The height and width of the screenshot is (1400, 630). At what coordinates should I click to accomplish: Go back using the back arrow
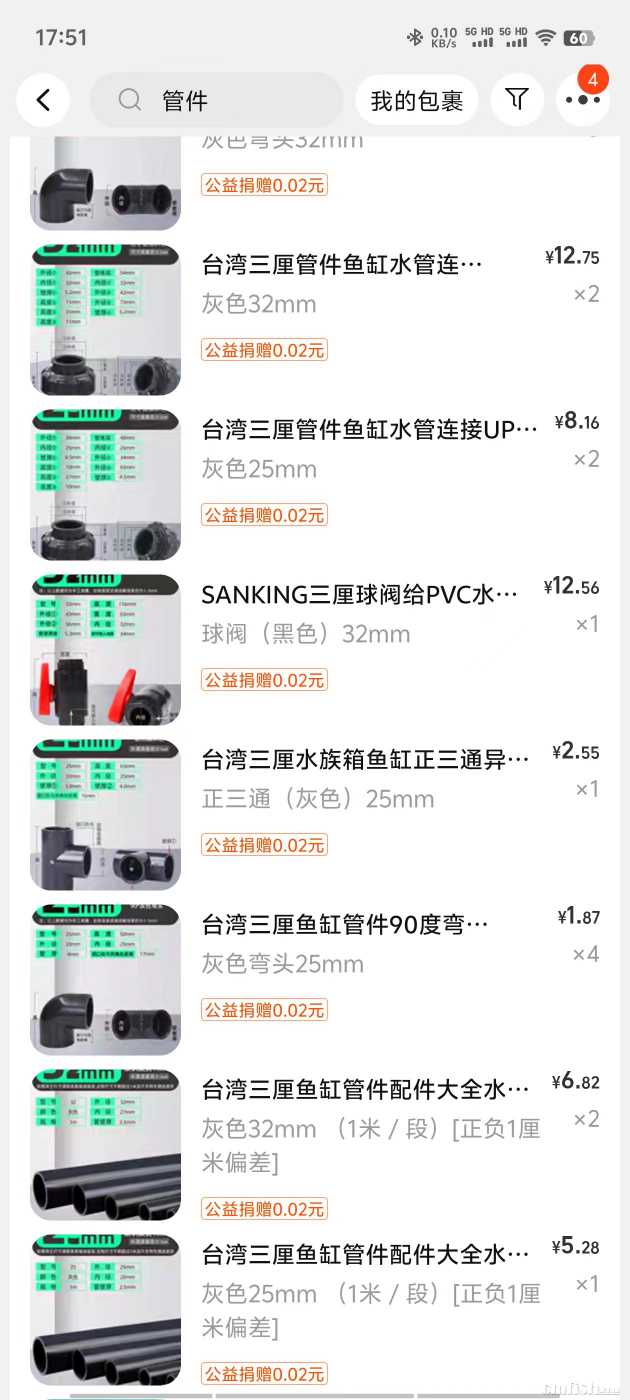[43, 100]
